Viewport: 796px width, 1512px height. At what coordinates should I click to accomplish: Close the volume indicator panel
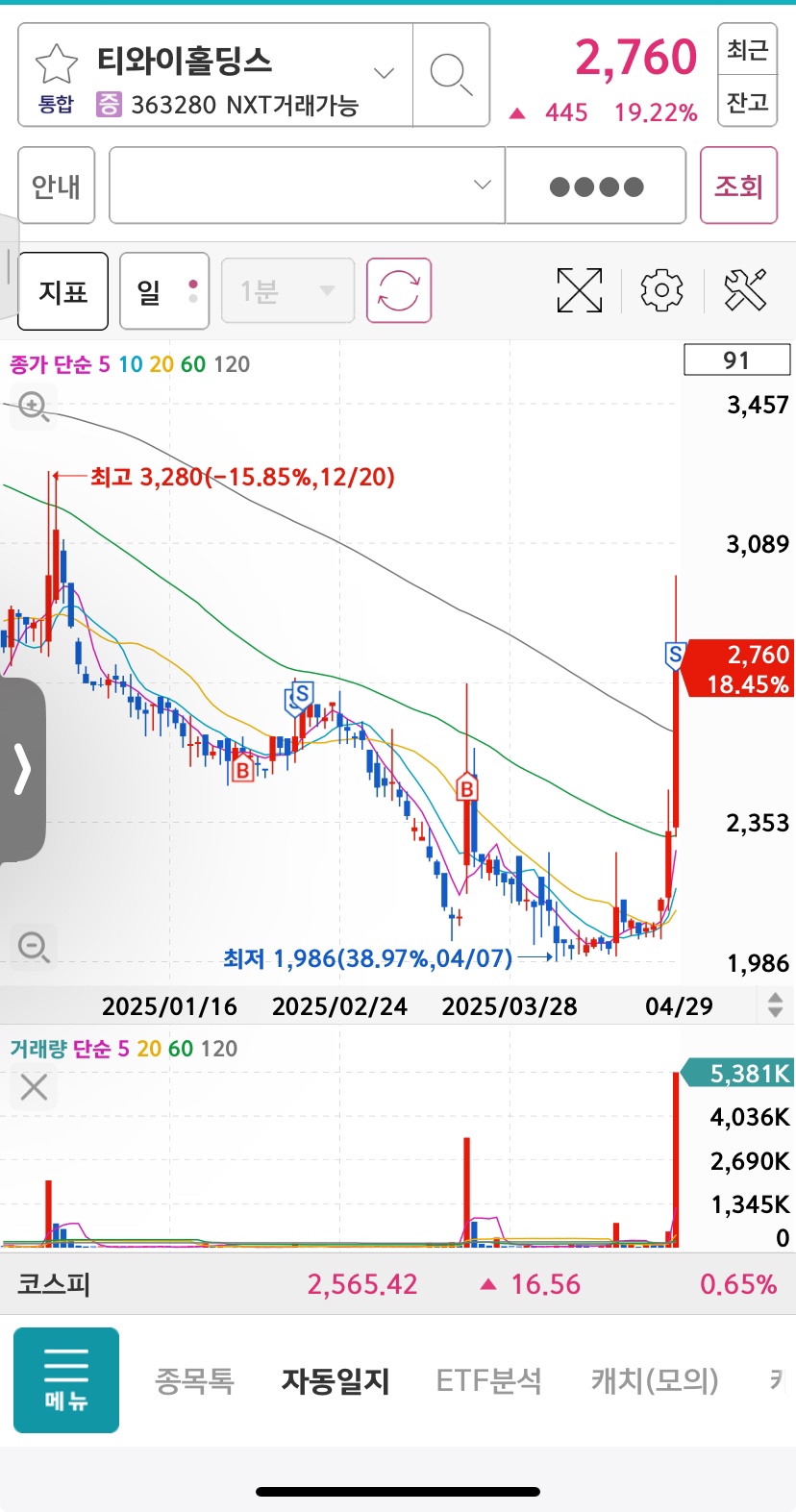34,1087
